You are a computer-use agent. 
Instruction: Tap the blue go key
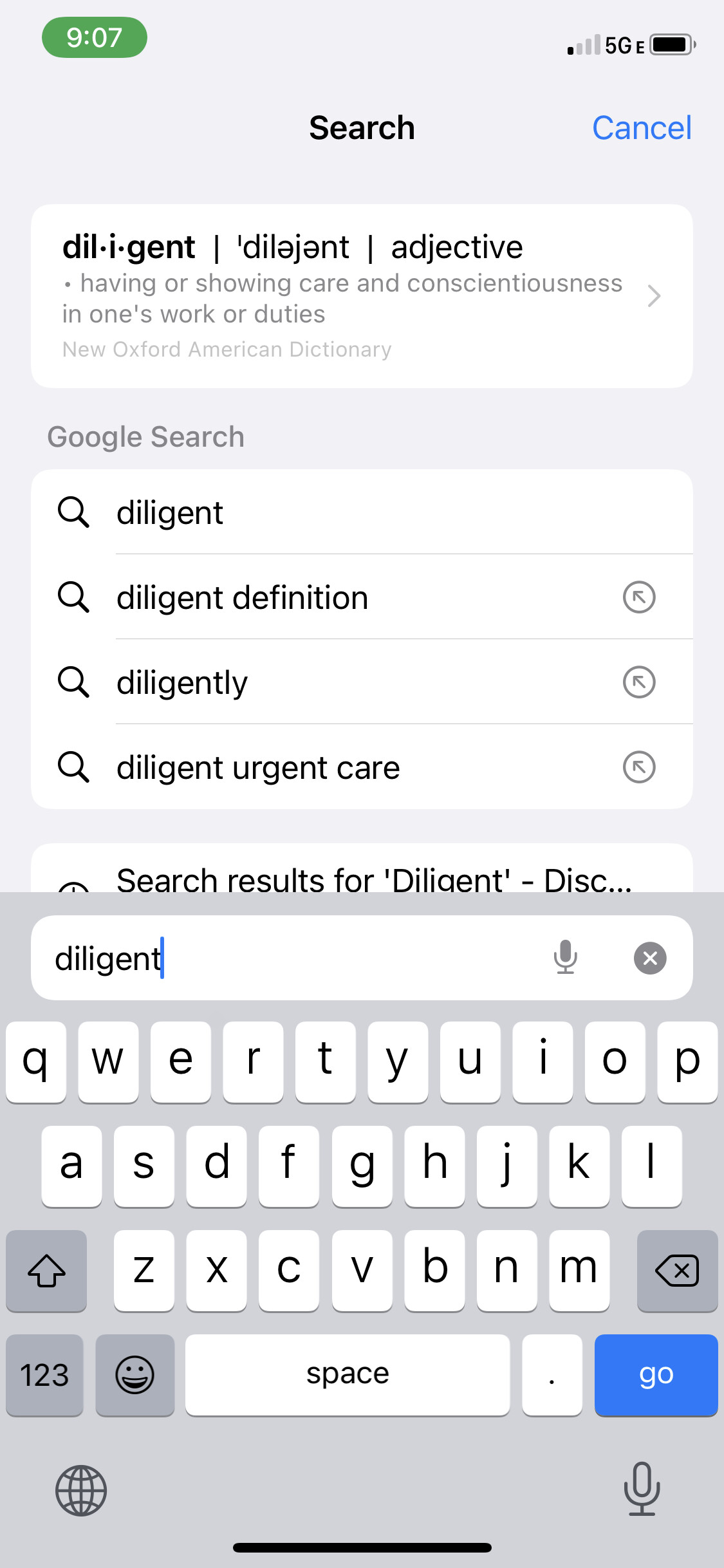coord(656,1375)
